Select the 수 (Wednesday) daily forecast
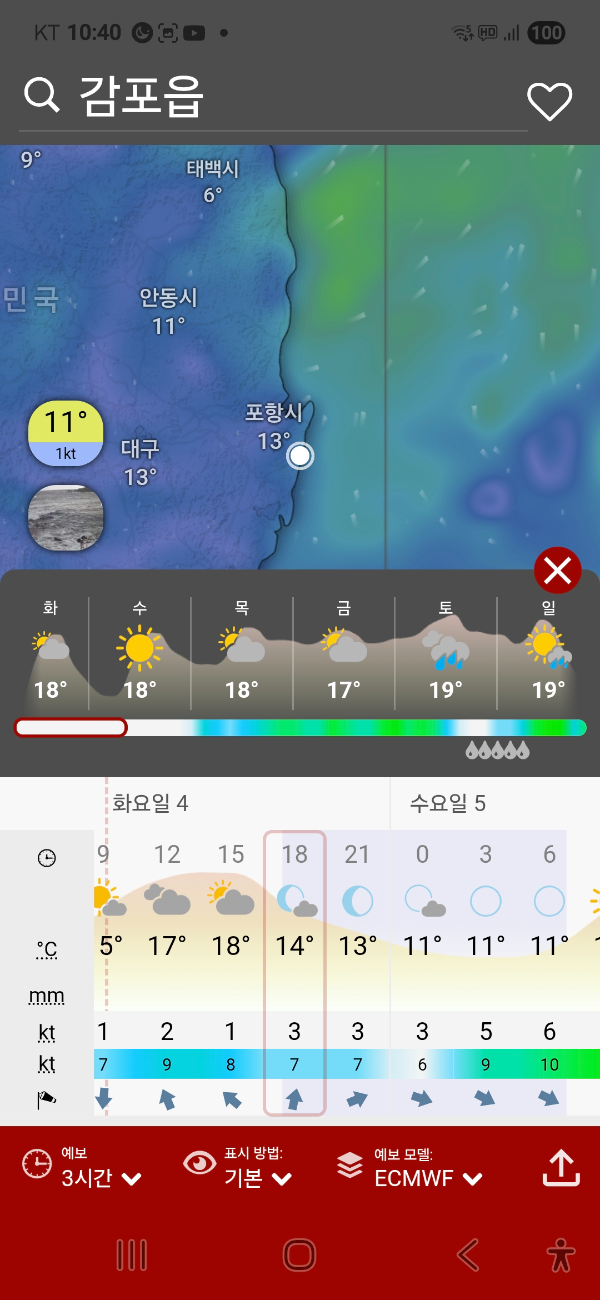The image size is (600, 1300). coord(139,650)
